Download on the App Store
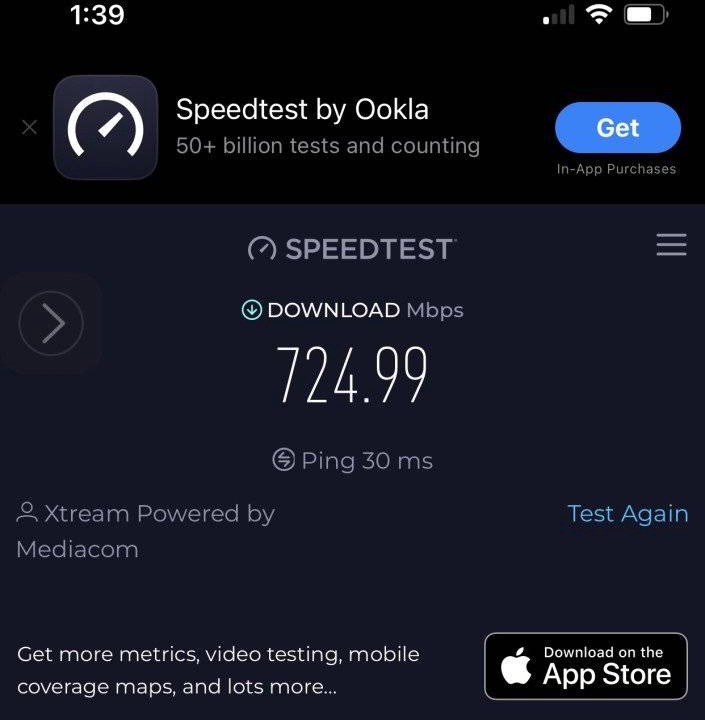This screenshot has width=705, height=720. click(x=586, y=666)
